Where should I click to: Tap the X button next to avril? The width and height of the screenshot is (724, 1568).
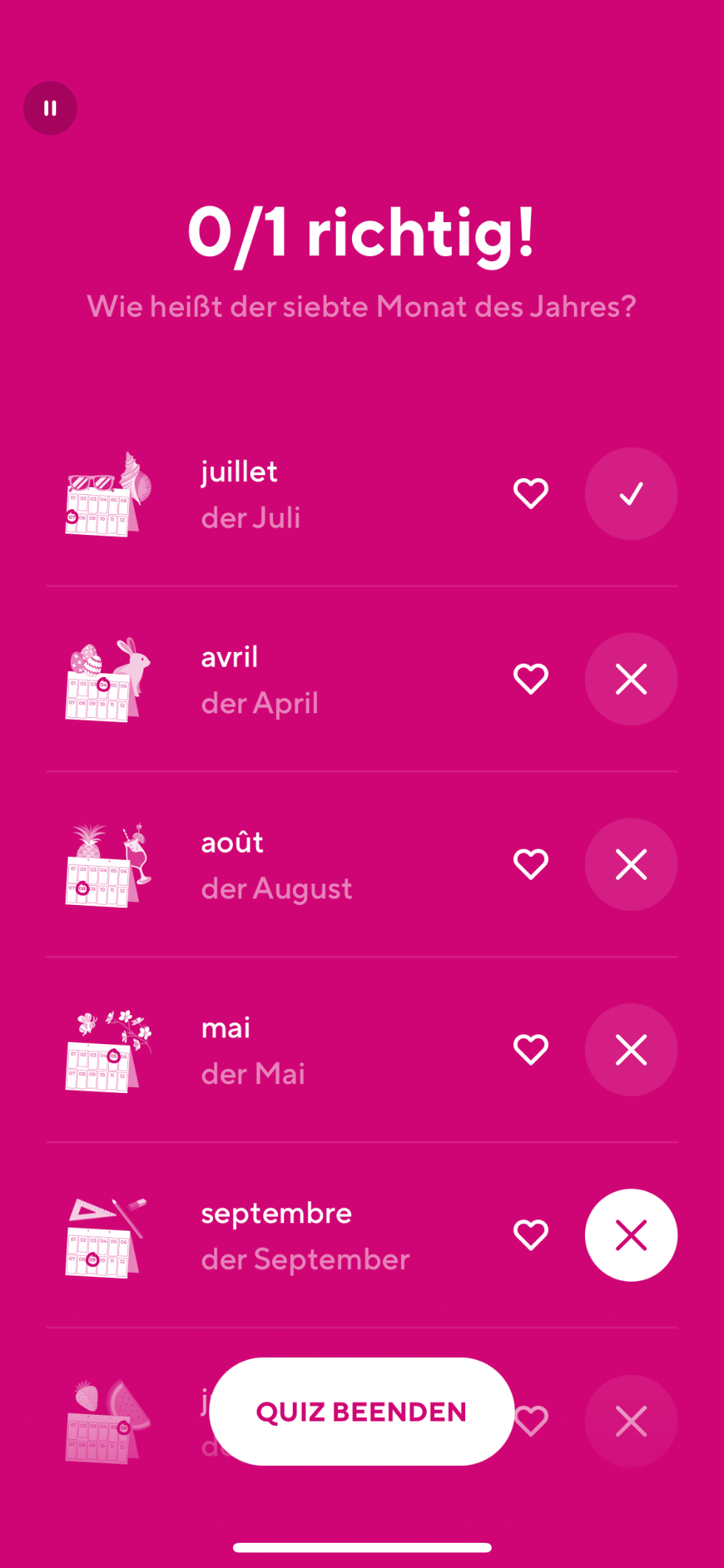coord(630,679)
